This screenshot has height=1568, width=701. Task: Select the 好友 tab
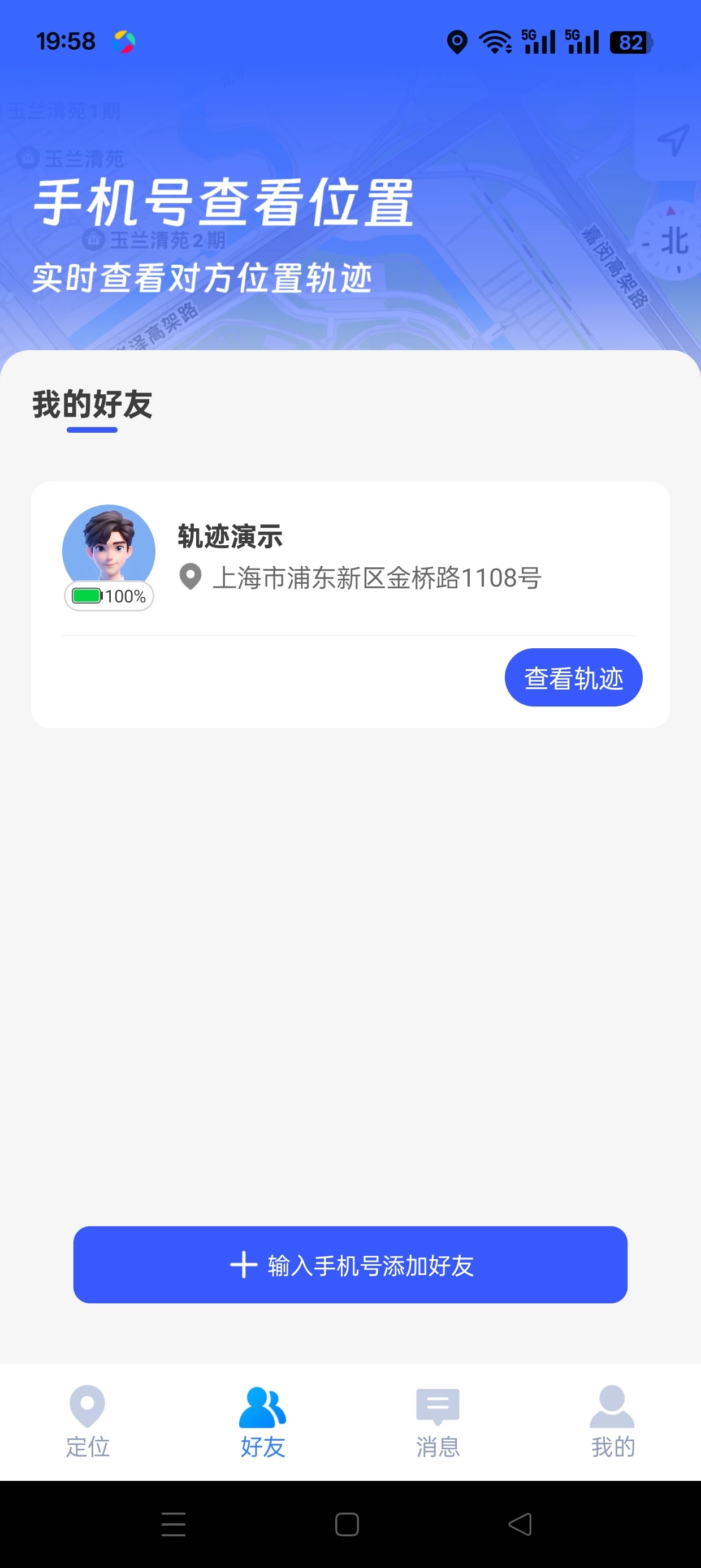pyautogui.click(x=263, y=1422)
